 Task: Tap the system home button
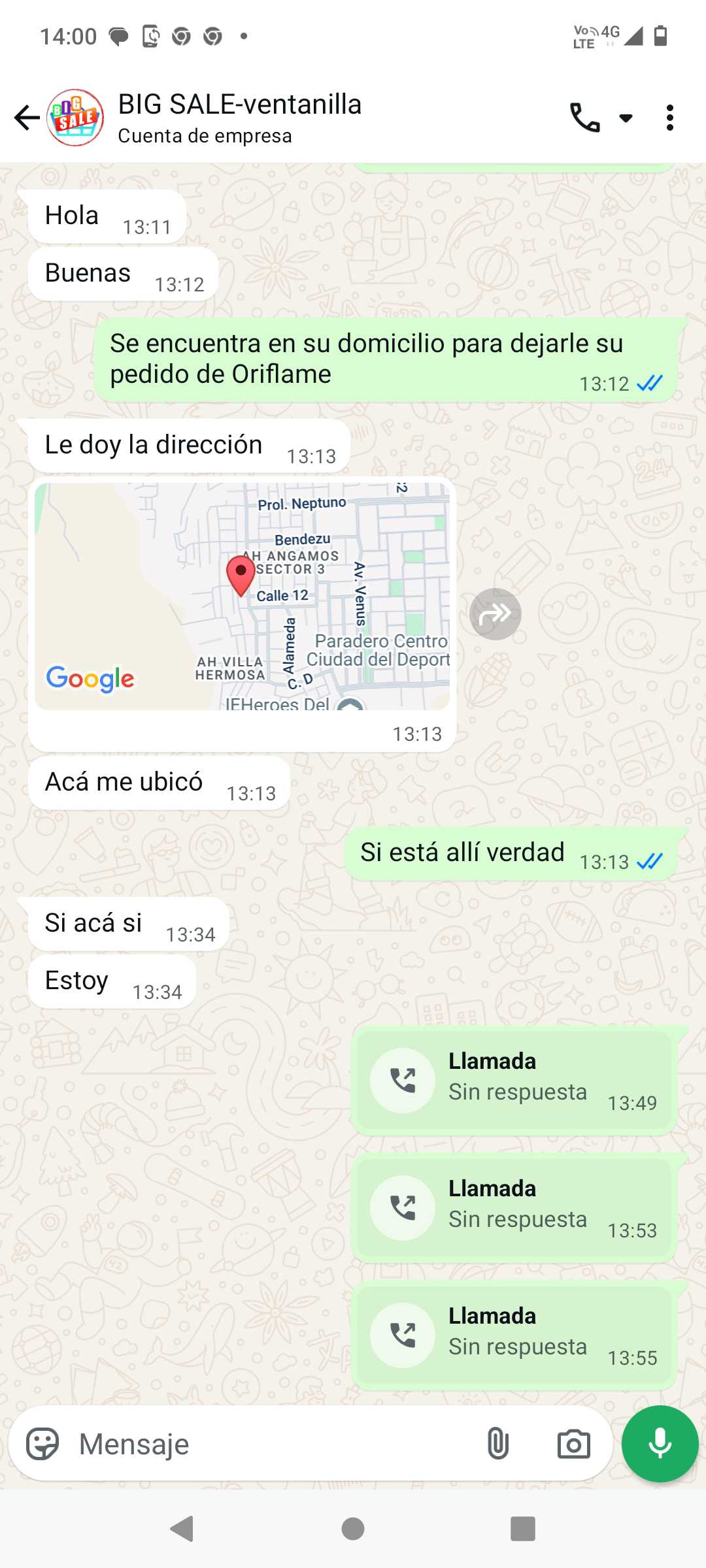click(353, 1529)
